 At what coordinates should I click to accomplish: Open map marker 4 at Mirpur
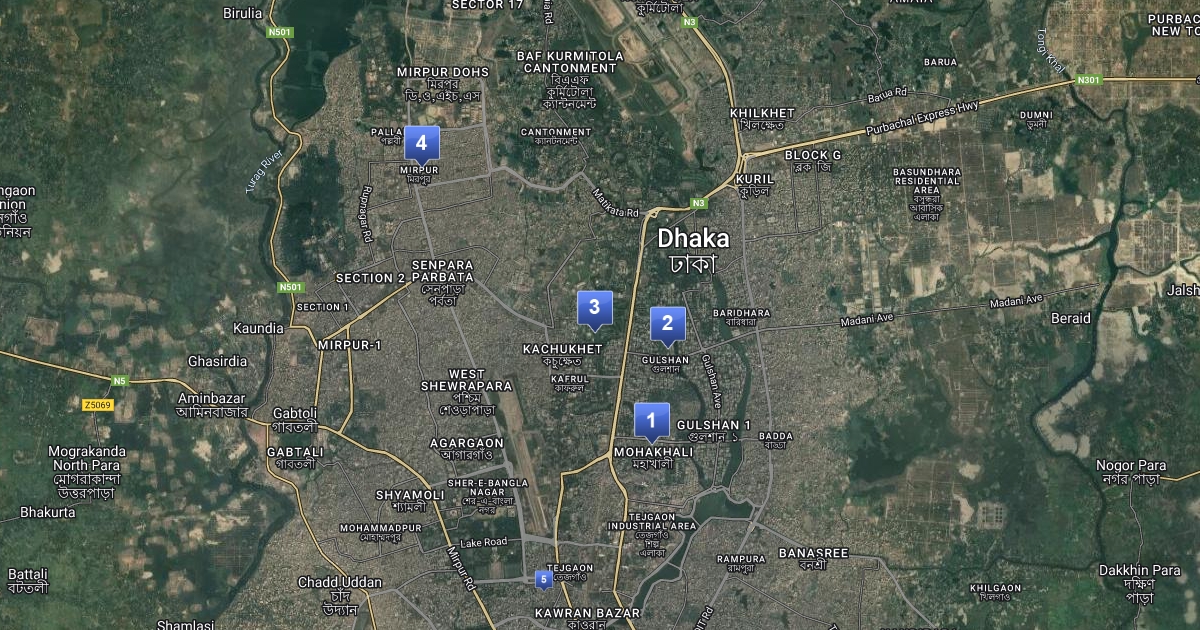coord(422,143)
